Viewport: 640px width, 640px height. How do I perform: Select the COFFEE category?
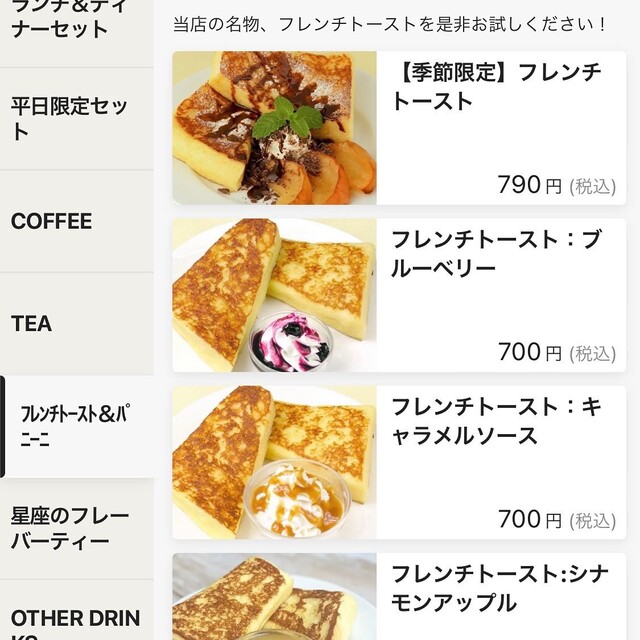76,221
